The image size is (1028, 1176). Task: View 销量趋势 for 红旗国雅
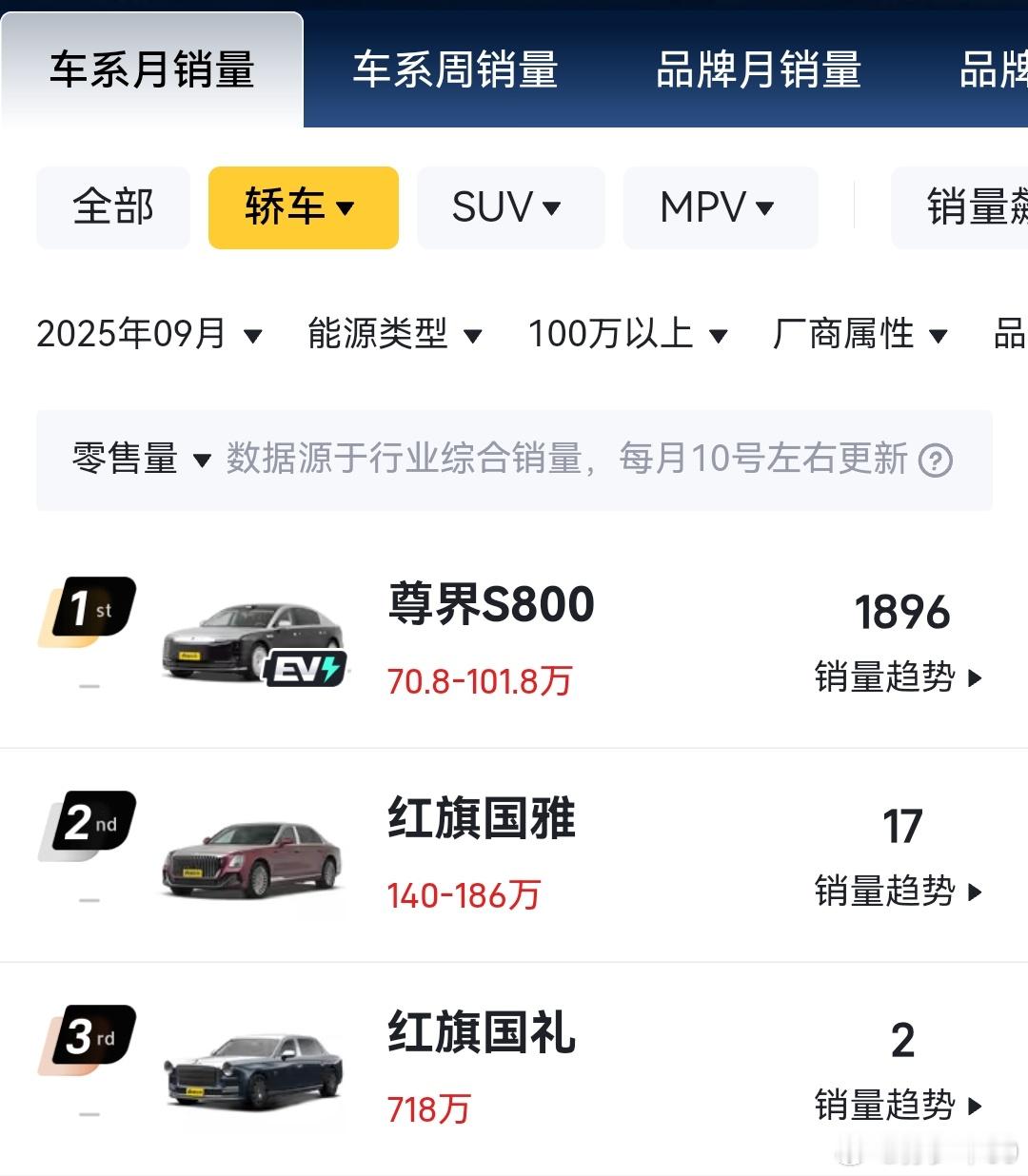pos(899,892)
